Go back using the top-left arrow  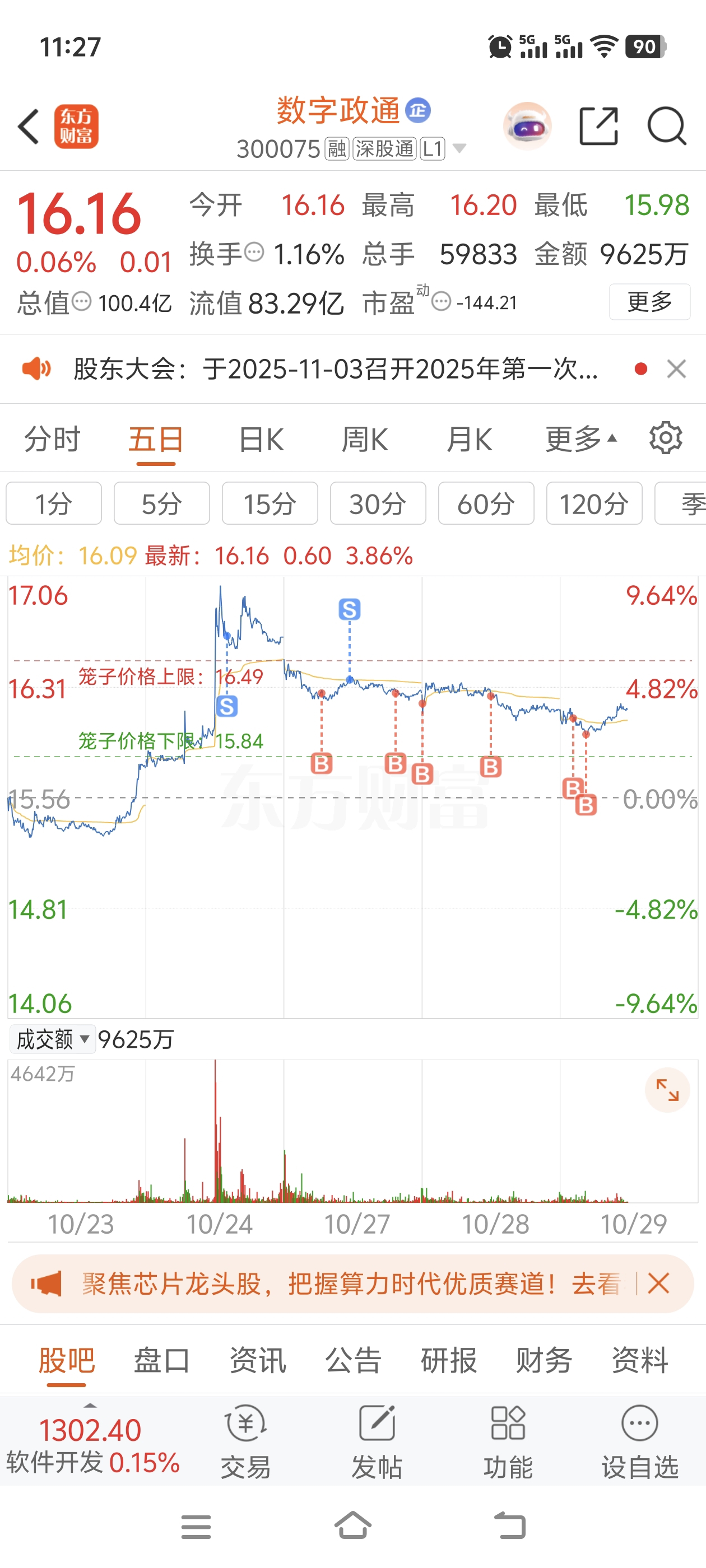[28, 127]
